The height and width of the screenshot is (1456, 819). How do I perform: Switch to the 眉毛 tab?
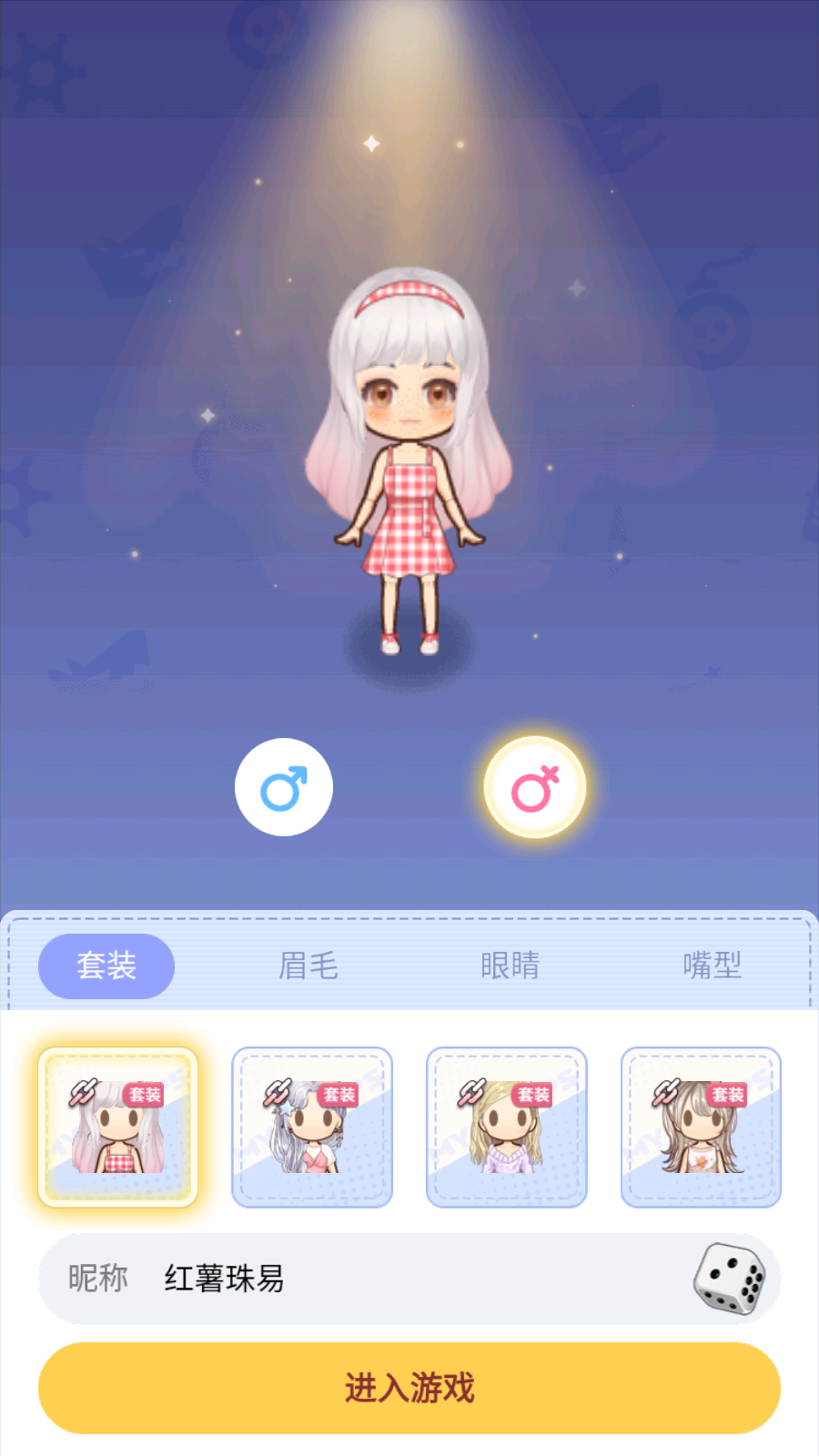(x=308, y=966)
